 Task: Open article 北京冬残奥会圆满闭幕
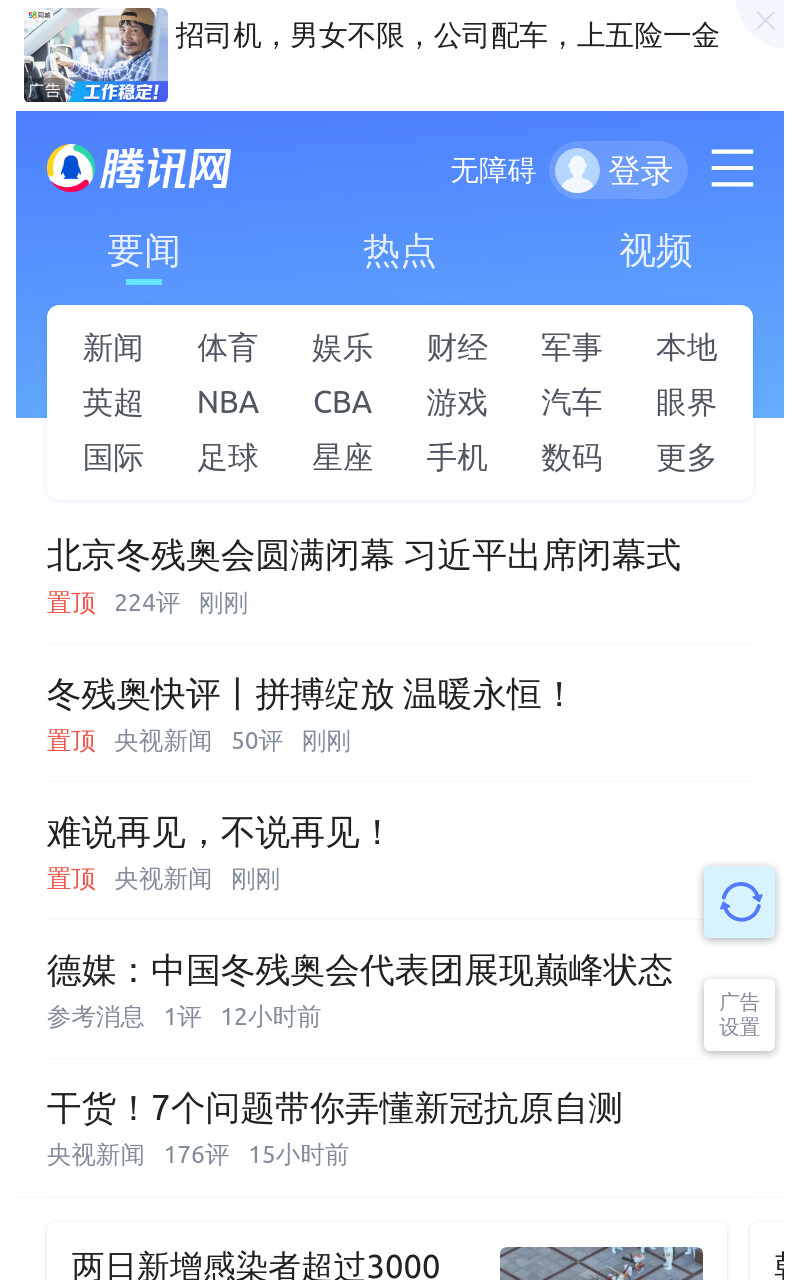[364, 555]
